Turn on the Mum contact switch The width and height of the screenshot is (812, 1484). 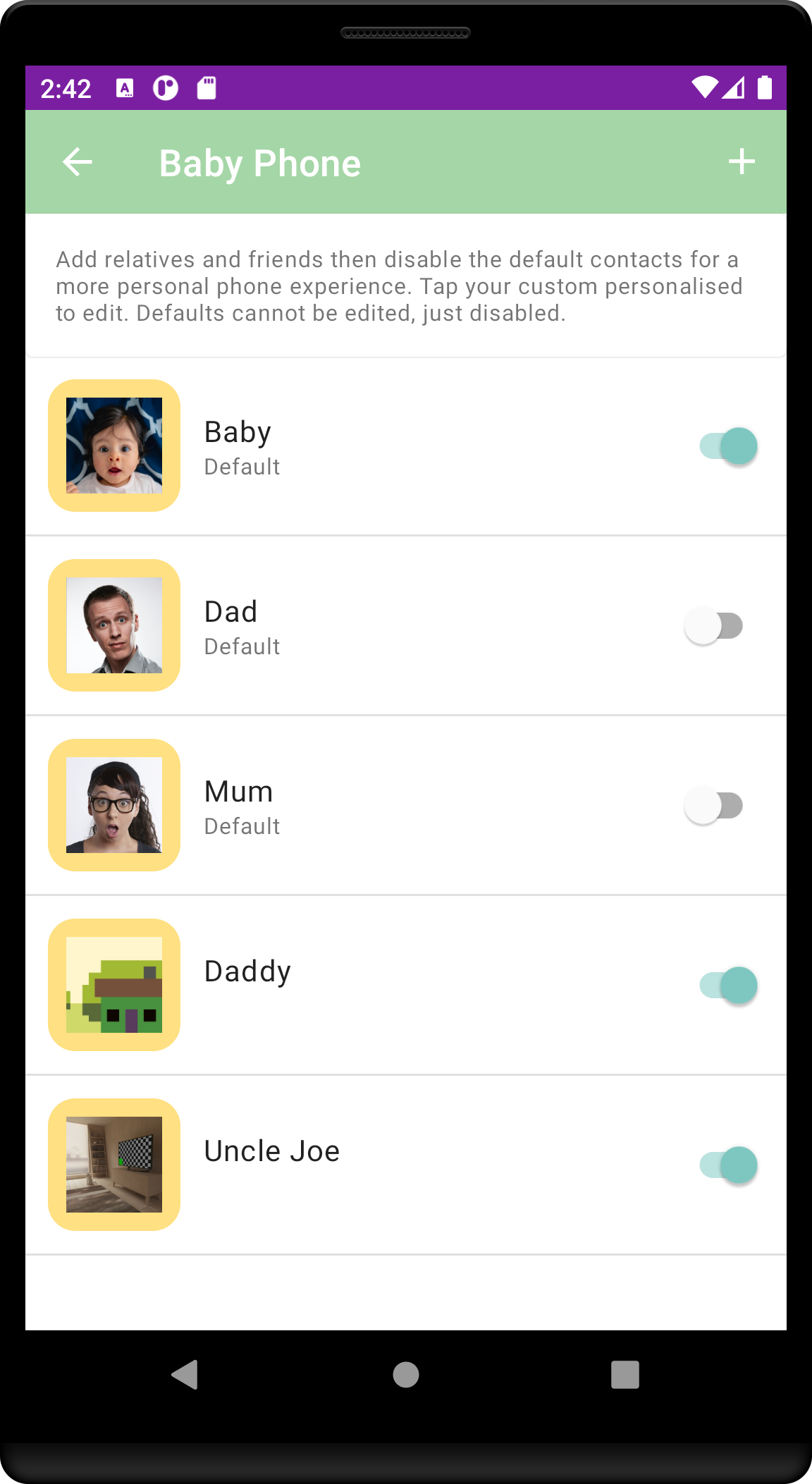click(x=713, y=806)
